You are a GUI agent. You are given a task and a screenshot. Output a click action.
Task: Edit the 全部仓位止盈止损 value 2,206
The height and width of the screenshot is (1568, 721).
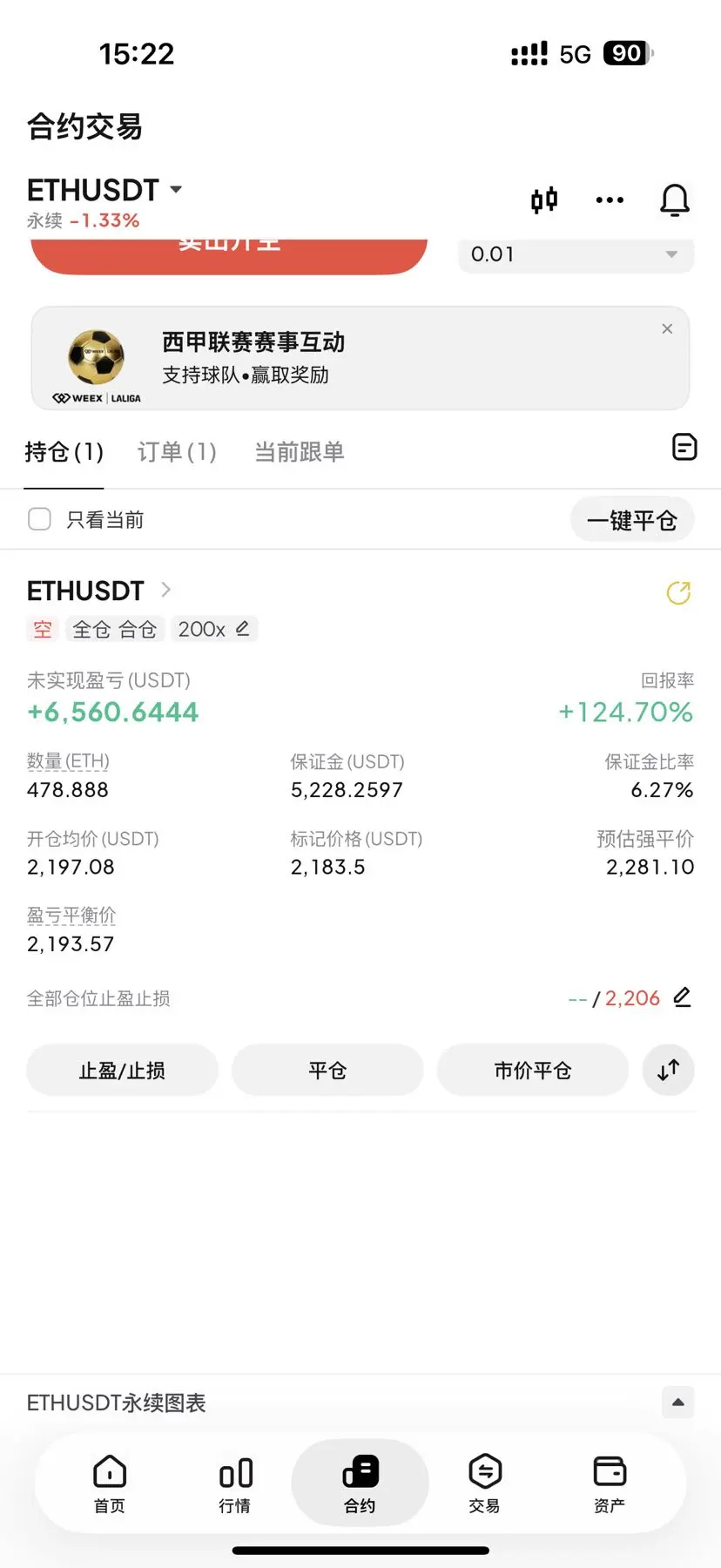[682, 997]
